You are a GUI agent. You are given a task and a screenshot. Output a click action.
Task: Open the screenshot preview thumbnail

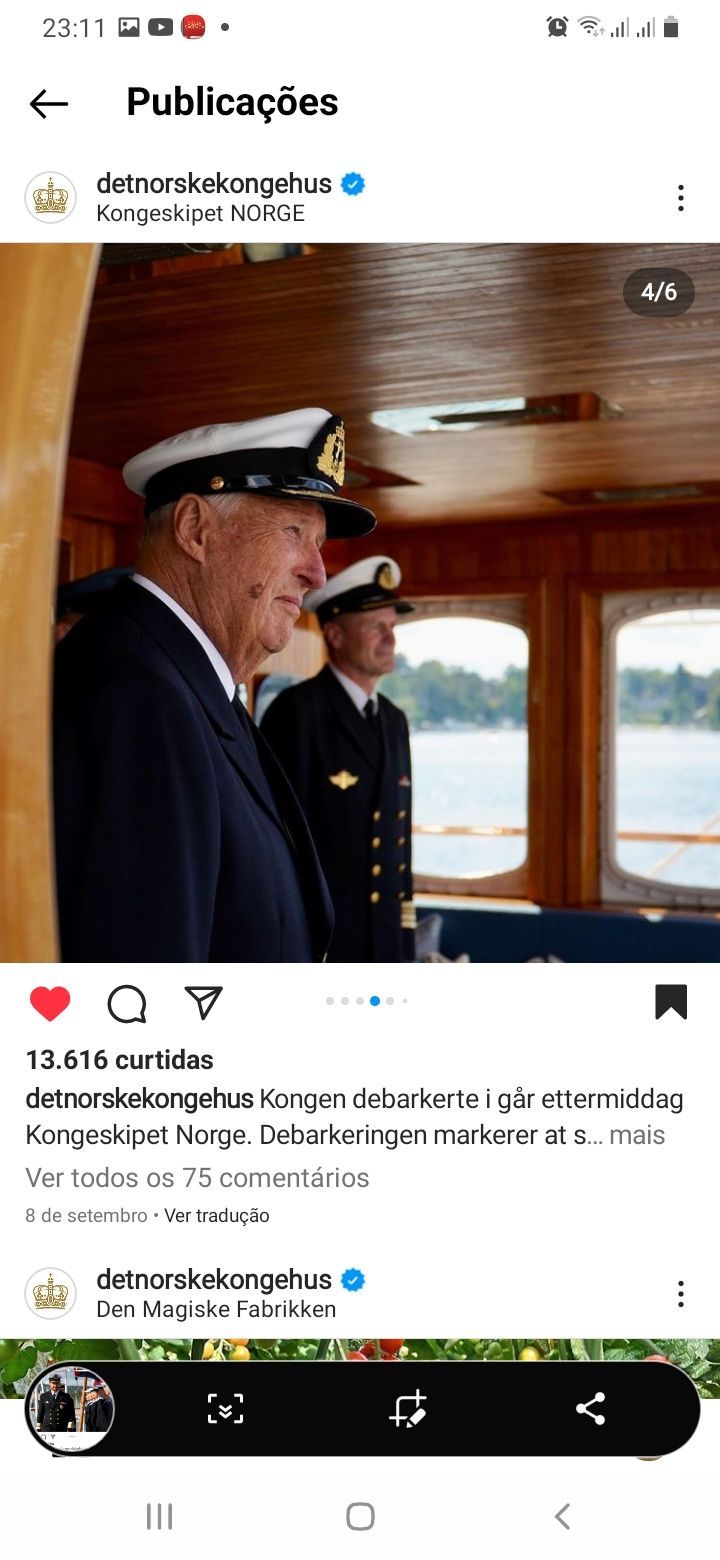(x=70, y=1409)
